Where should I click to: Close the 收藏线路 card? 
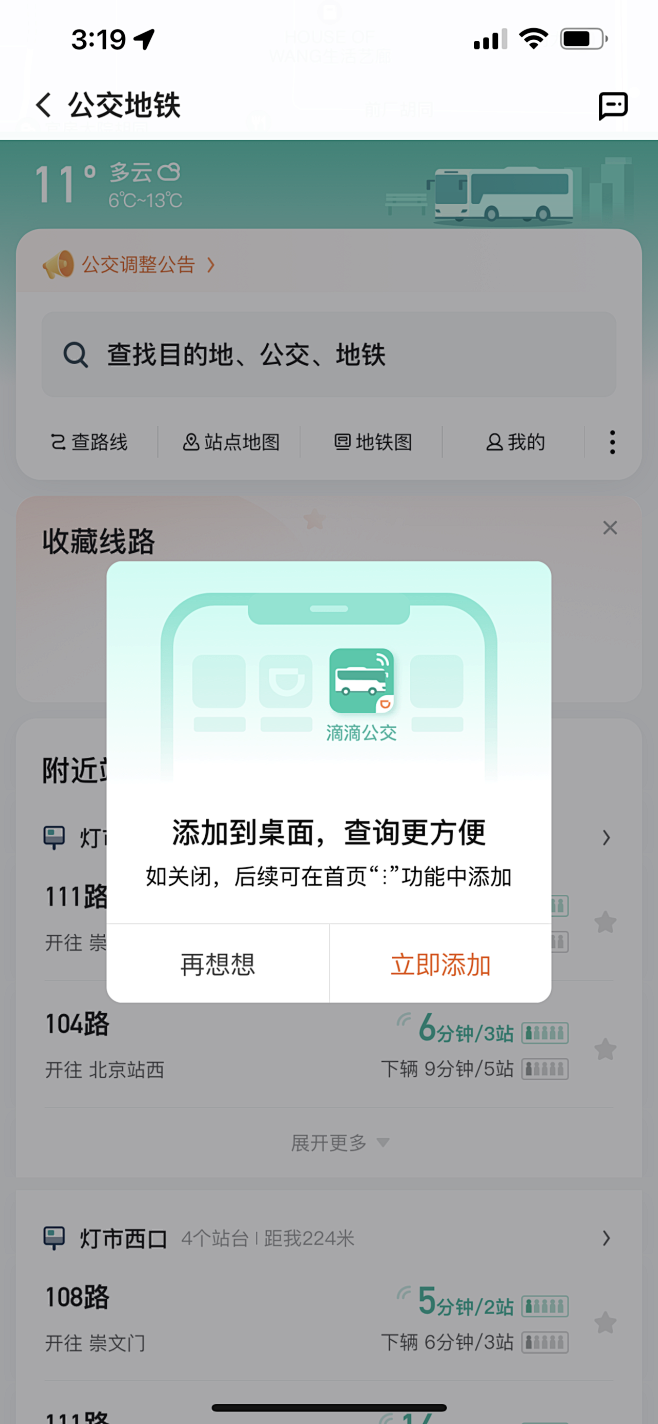[610, 528]
